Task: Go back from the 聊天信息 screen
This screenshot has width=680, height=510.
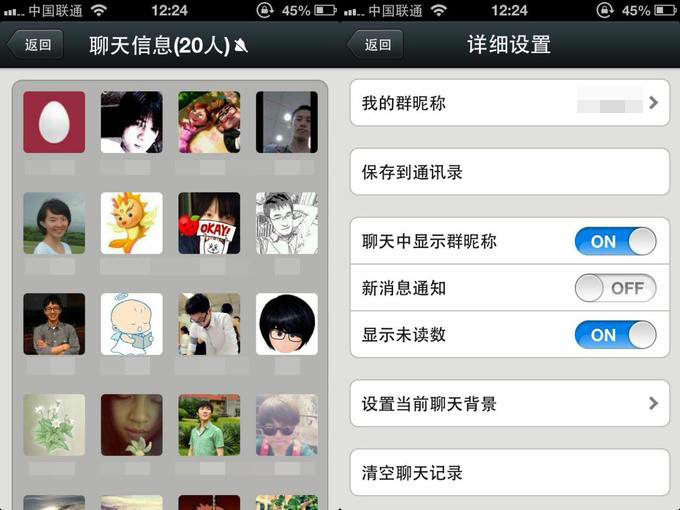Action: click(35, 45)
